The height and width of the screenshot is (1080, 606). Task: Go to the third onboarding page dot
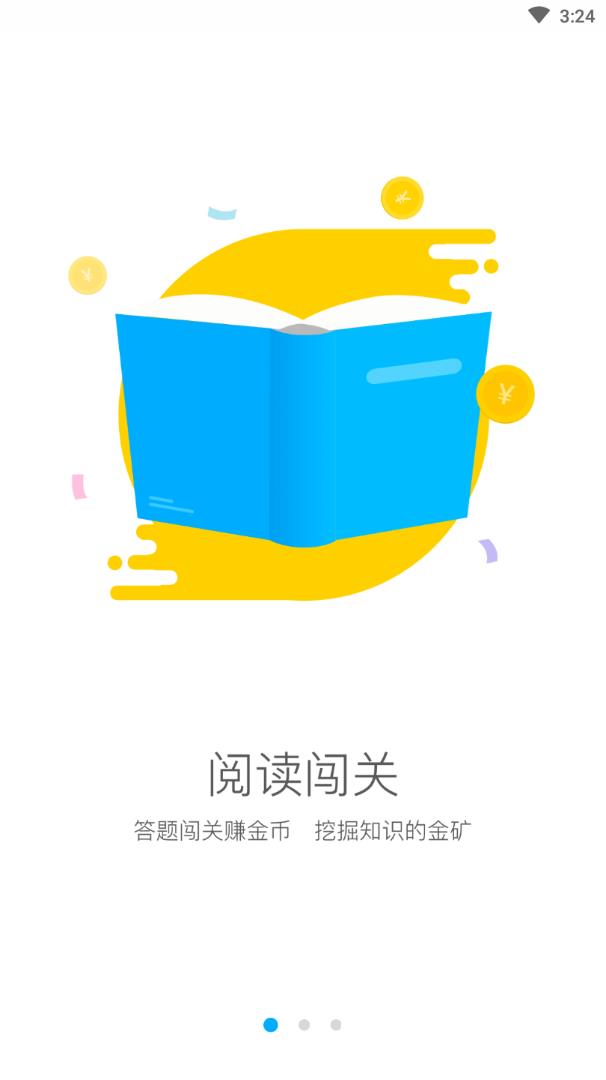tap(336, 1024)
